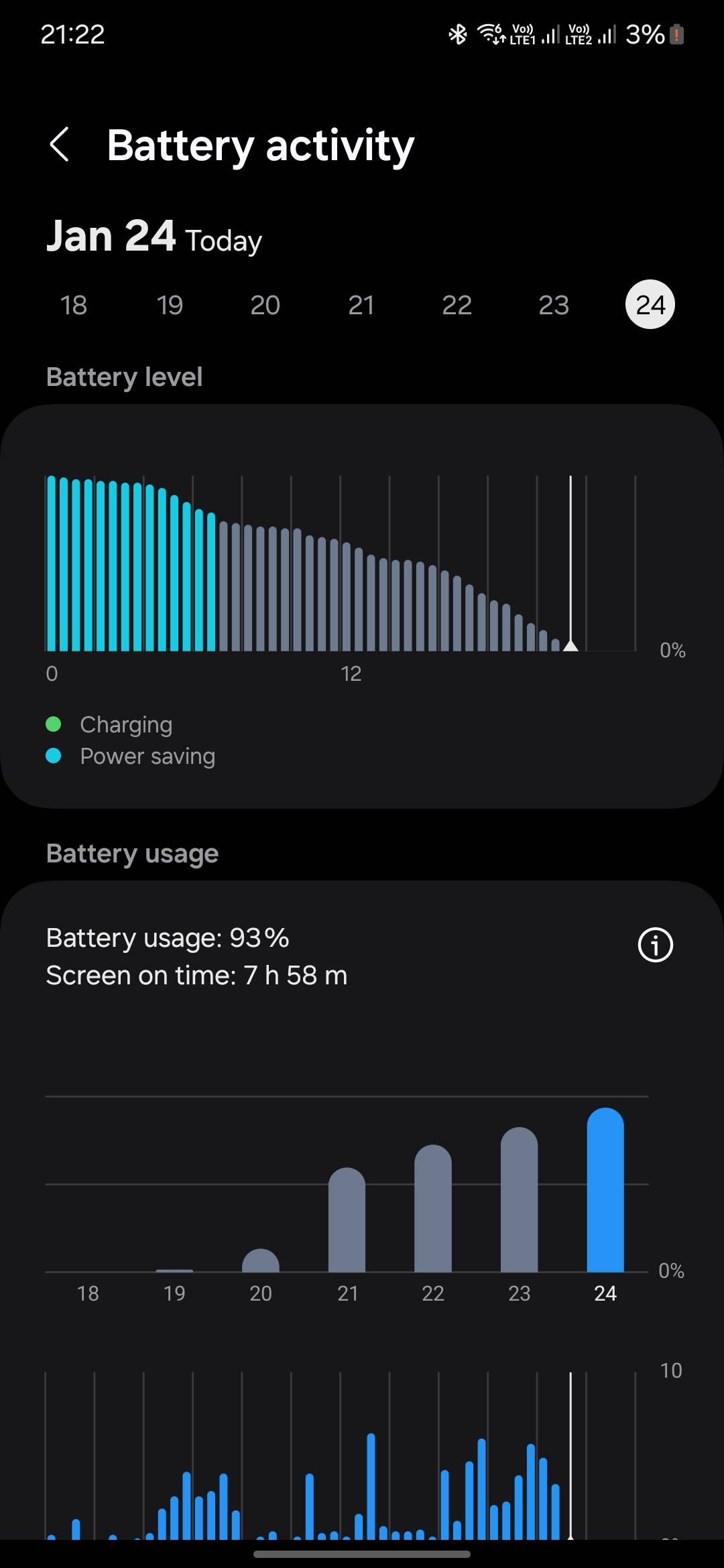The image size is (724, 1568).
Task: Select date 18 in the date strip
Action: 74,305
